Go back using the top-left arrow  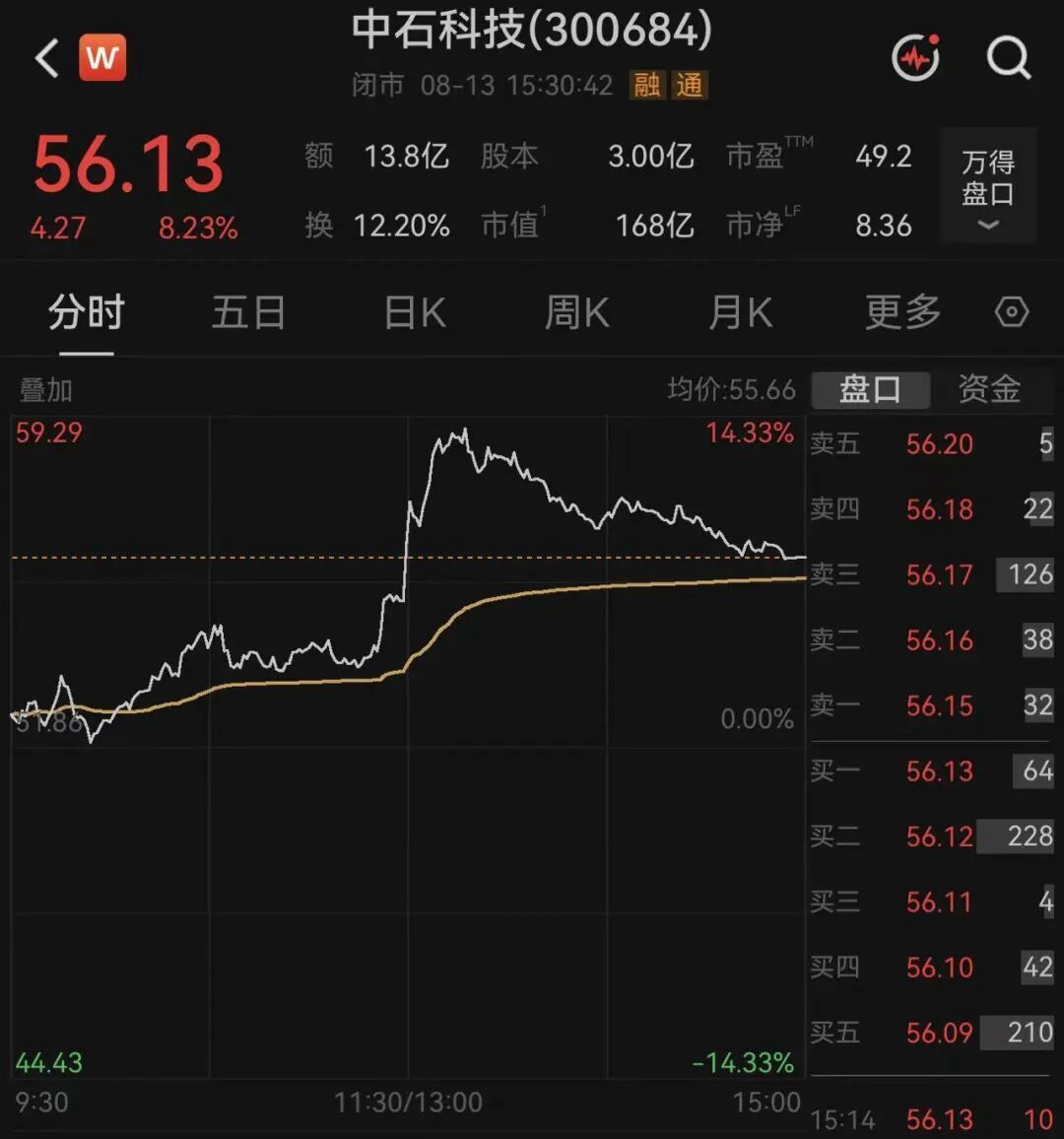coord(46,58)
